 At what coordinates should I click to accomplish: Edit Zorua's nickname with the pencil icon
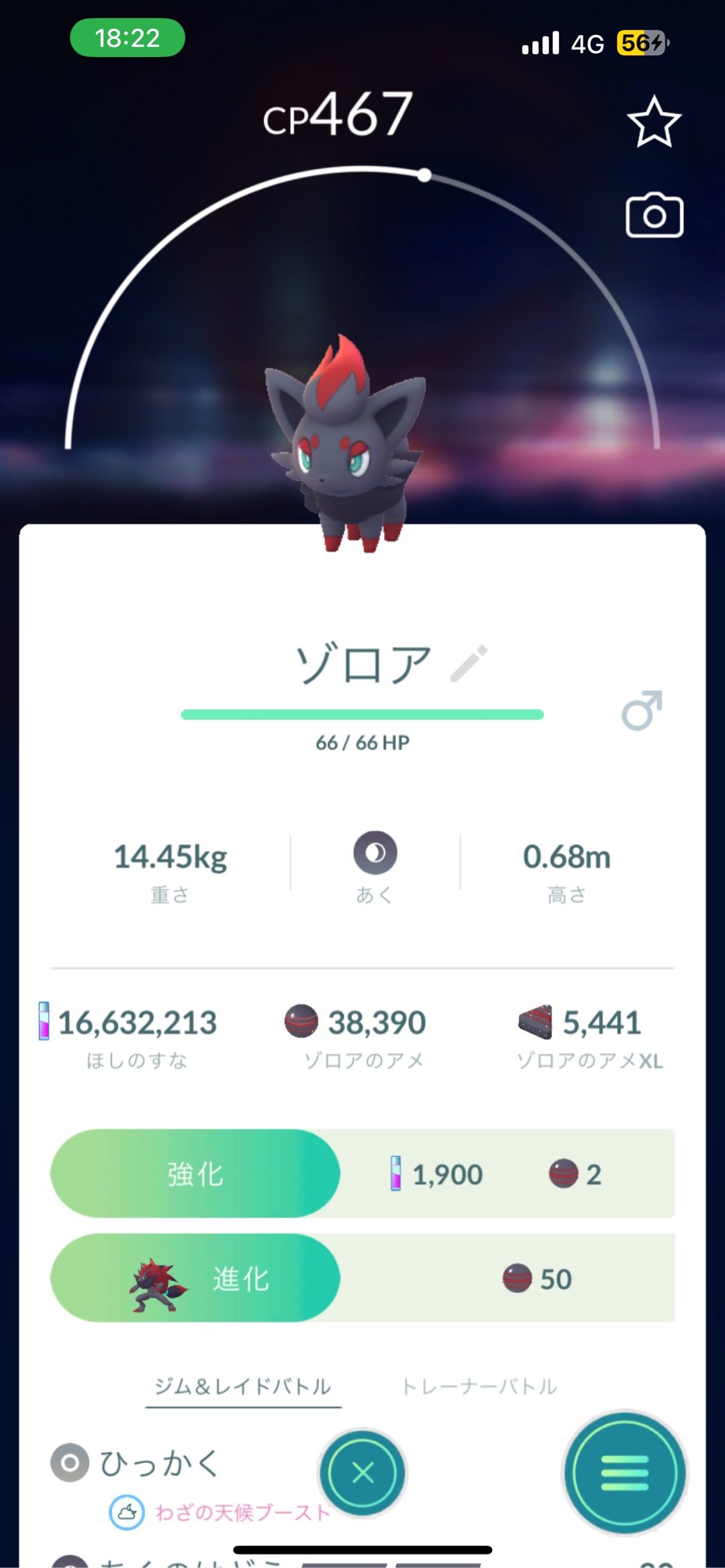pos(469,664)
